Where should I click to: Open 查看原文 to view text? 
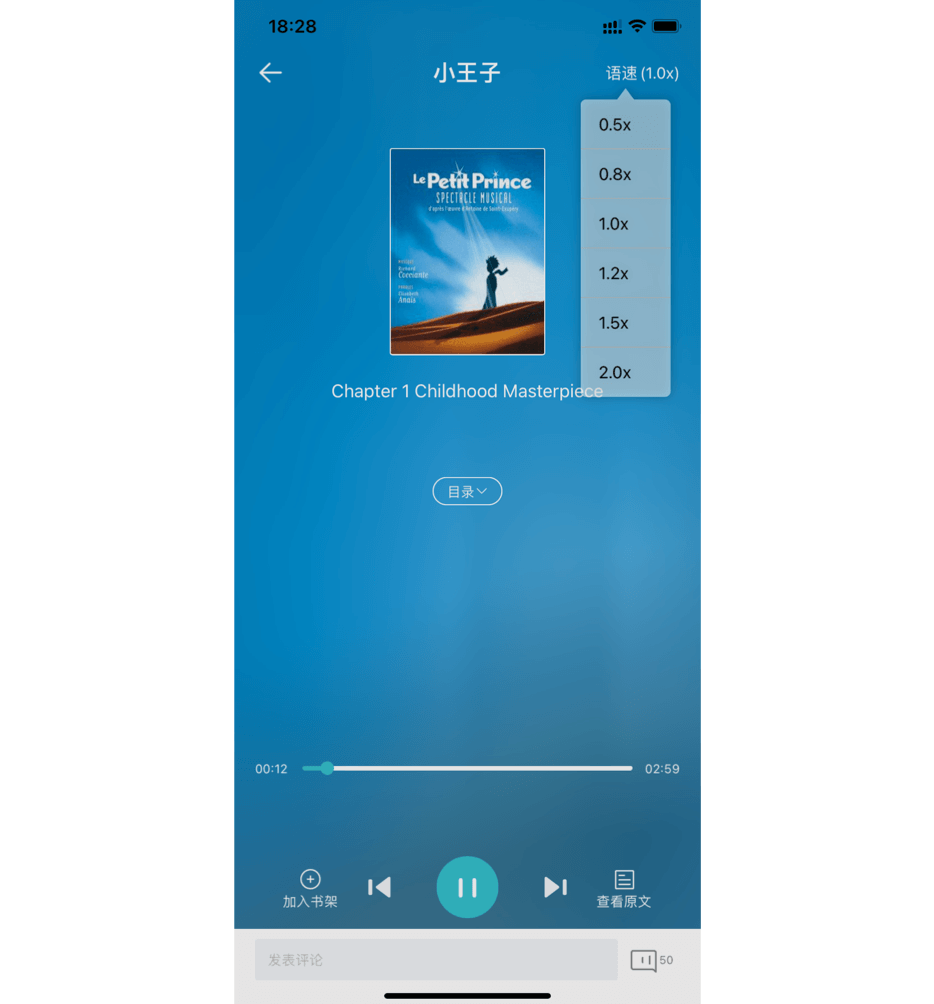(624, 888)
